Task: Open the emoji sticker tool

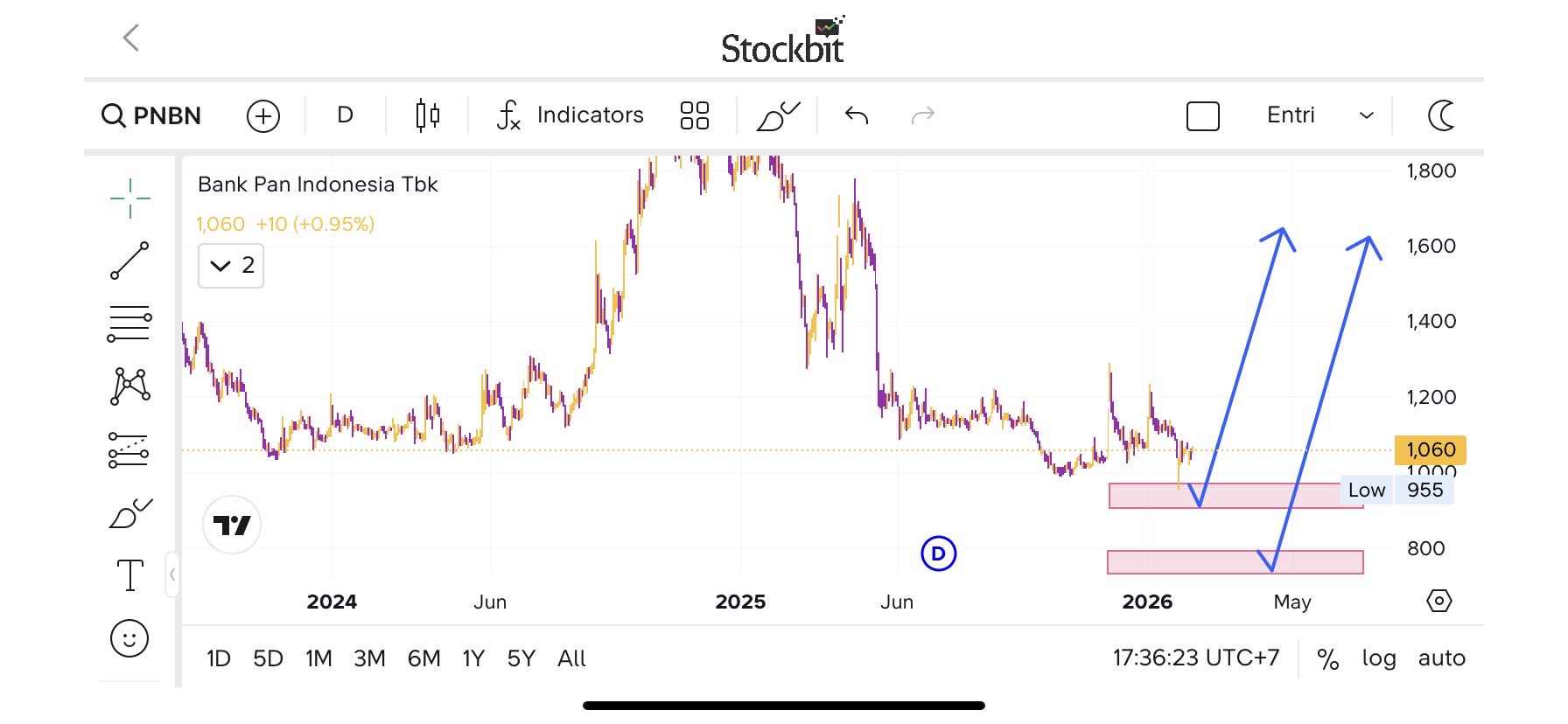Action: pos(129,638)
